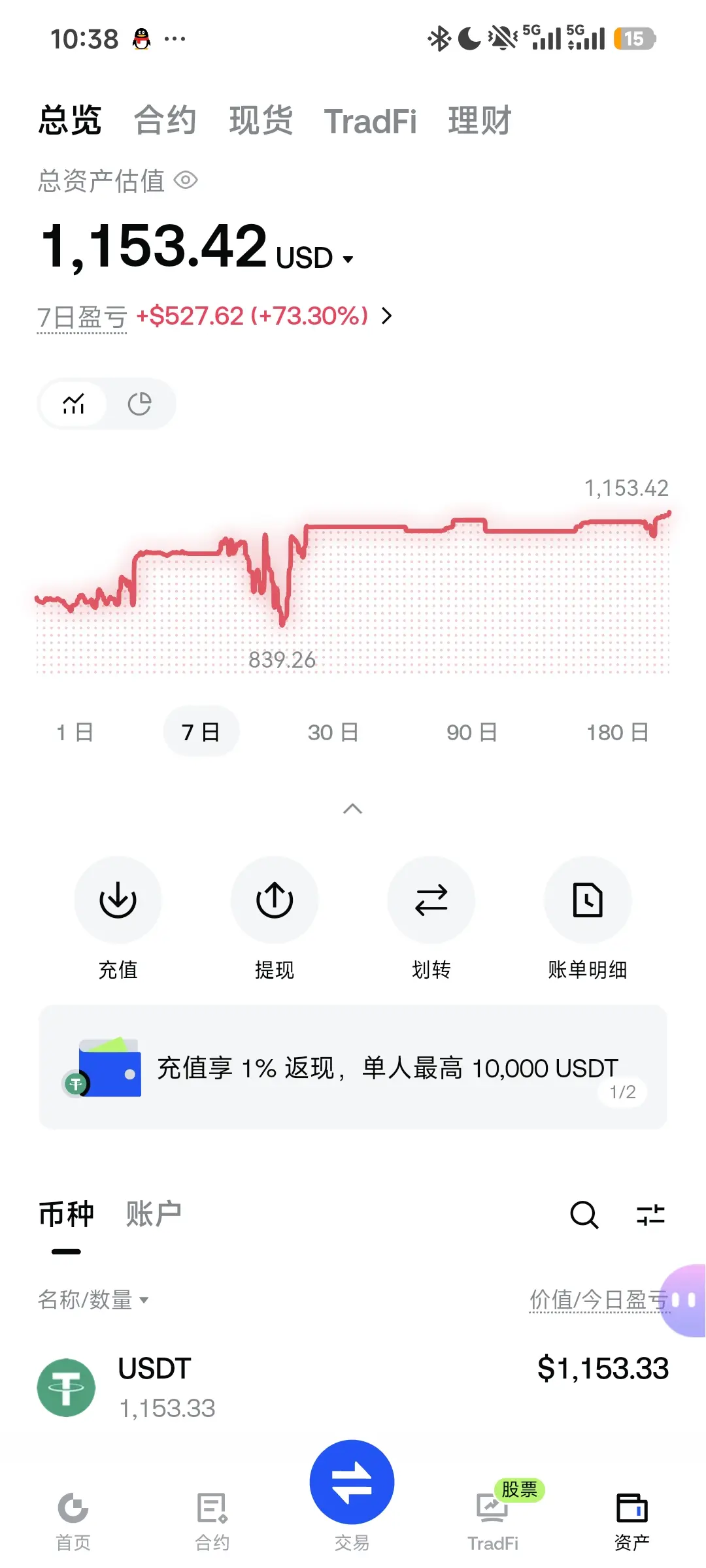The height and width of the screenshot is (1568, 706).
Task: Switch to the 合约 top tab
Action: click(165, 121)
